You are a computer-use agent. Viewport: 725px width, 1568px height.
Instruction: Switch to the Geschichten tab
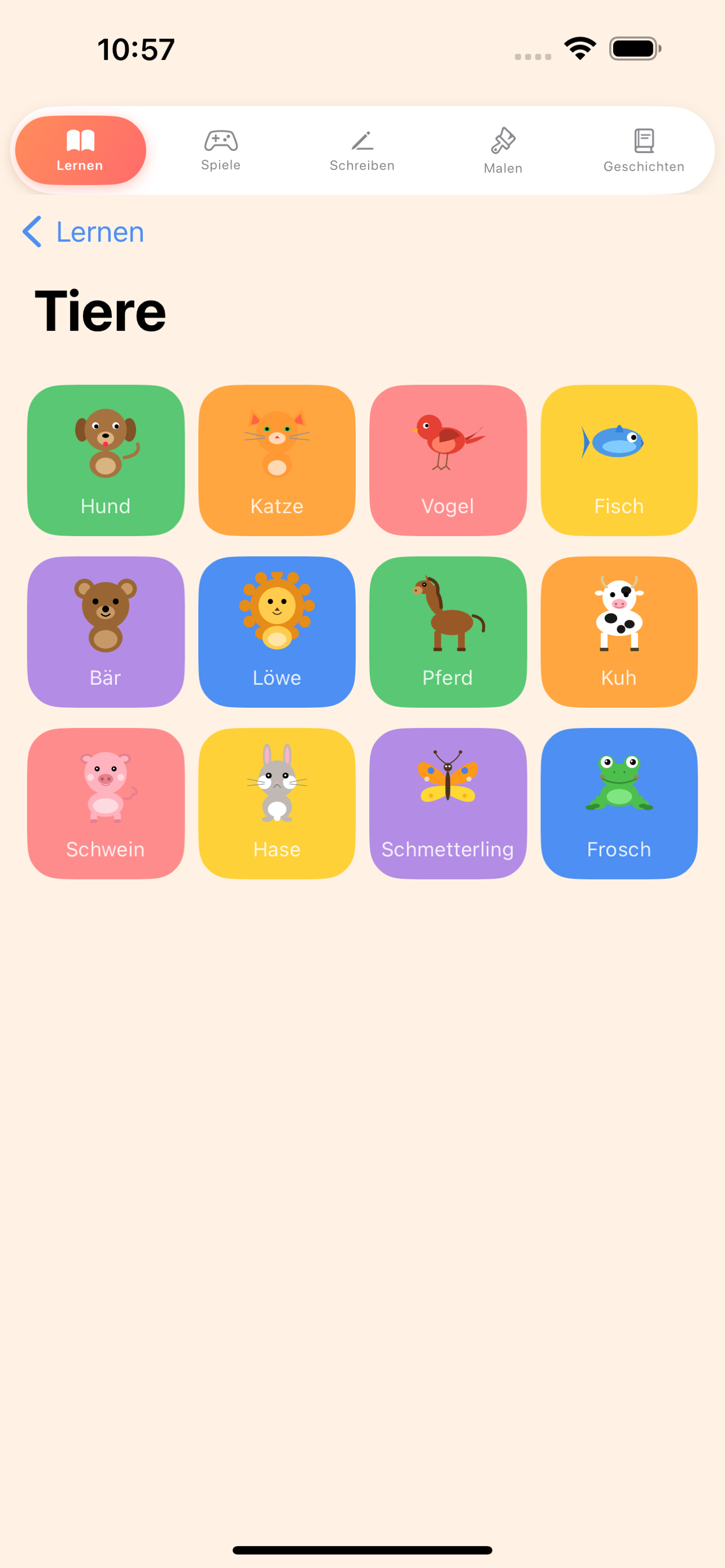coord(644,150)
